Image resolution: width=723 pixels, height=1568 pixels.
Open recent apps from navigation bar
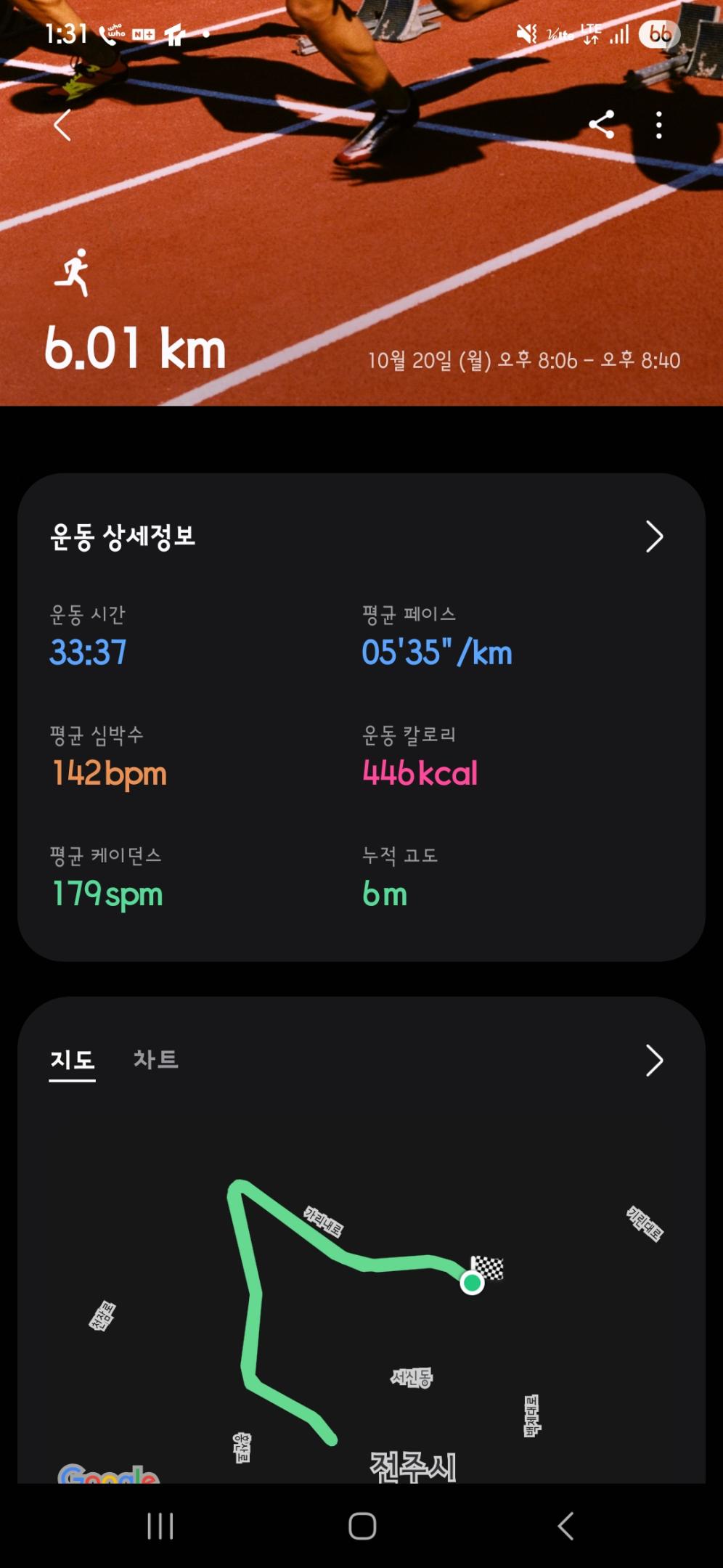click(160, 1526)
